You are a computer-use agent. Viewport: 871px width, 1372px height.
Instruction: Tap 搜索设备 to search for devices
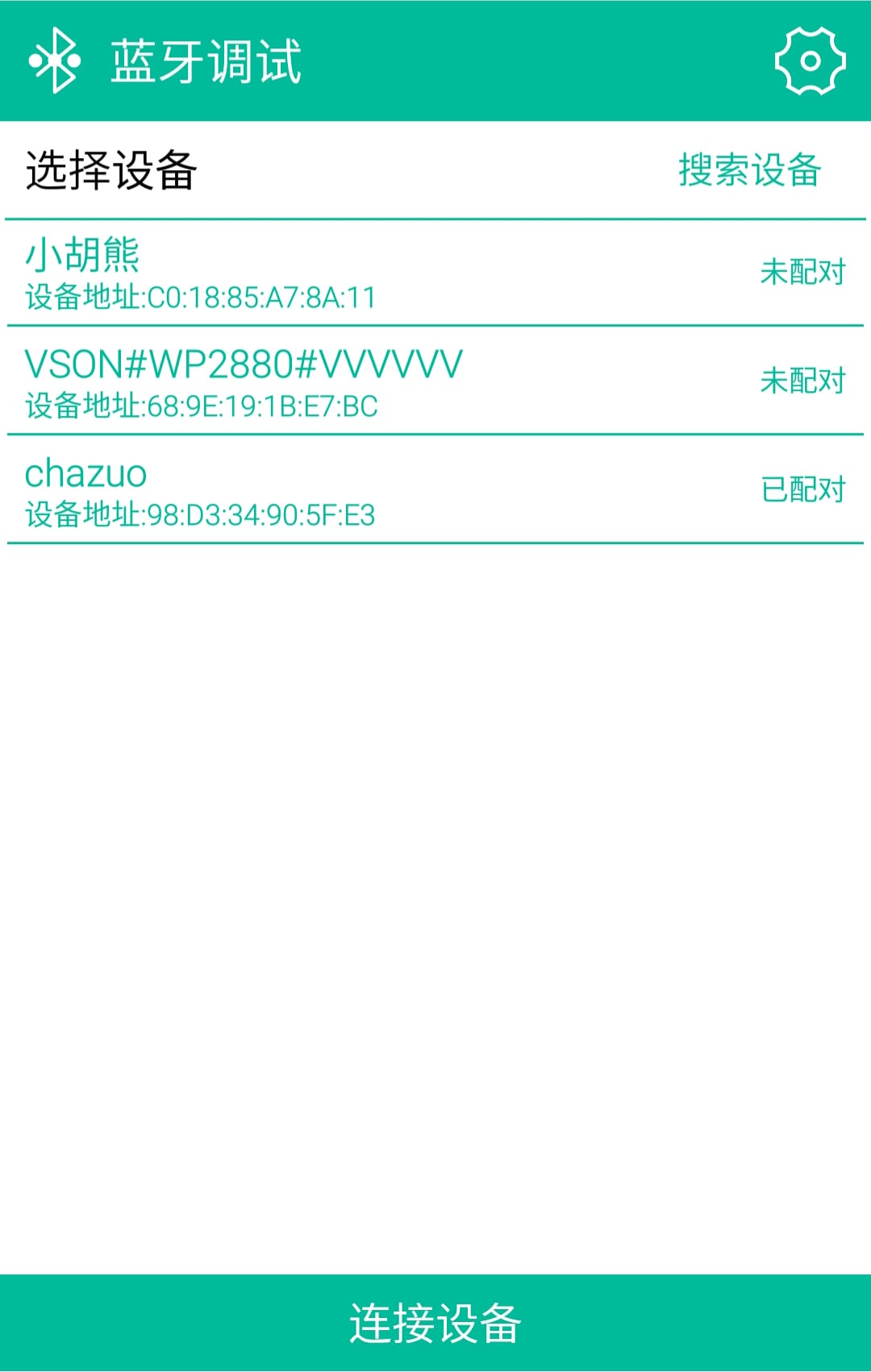coord(749,170)
